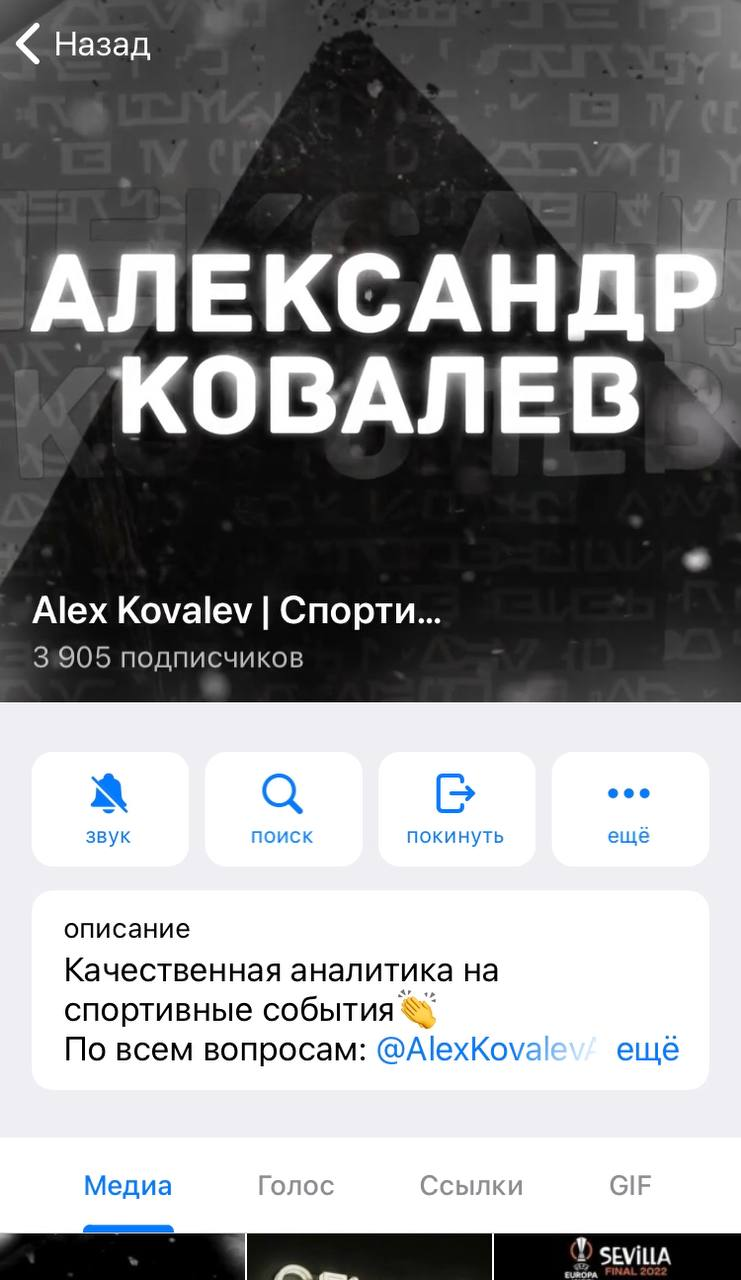The width and height of the screenshot is (741, 1280).
Task: Switch to the Ссылки tab
Action: [x=471, y=1186]
